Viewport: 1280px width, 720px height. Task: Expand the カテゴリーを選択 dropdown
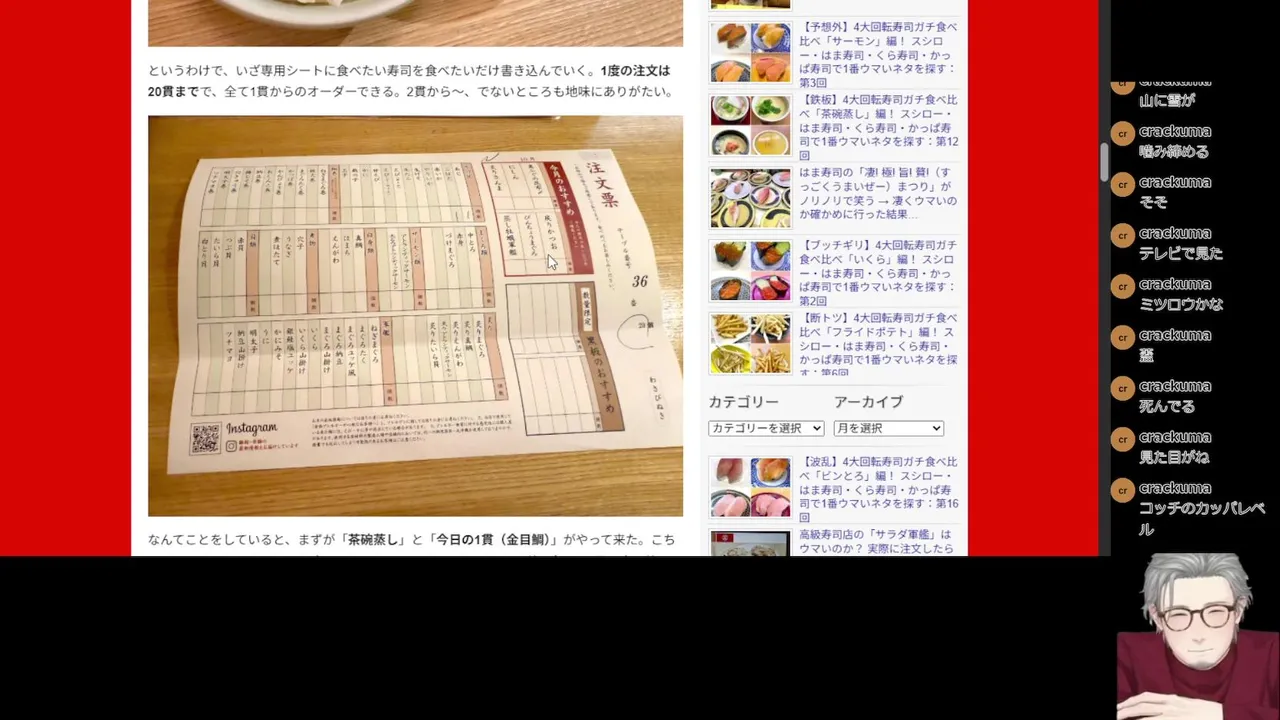coord(765,428)
